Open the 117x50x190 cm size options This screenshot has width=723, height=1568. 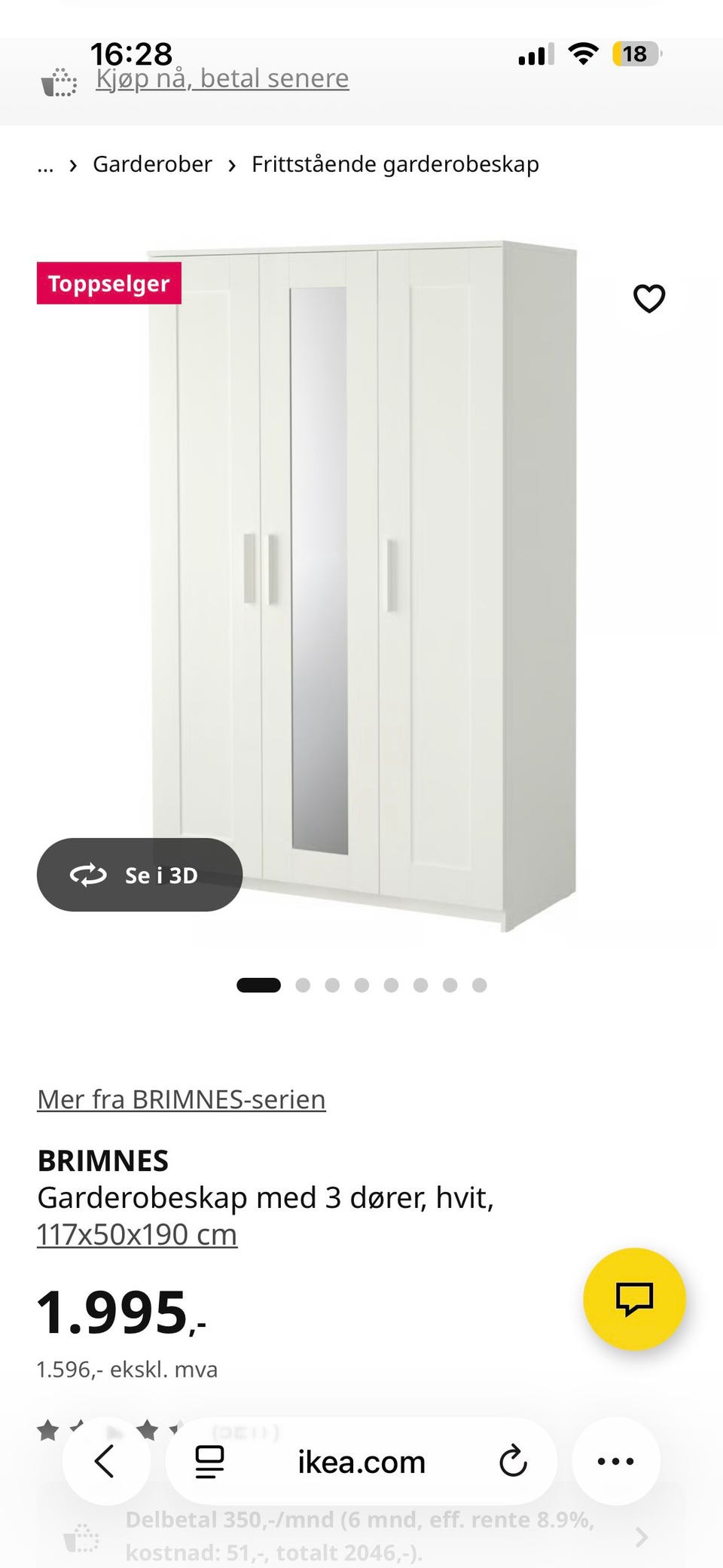[x=136, y=1233]
